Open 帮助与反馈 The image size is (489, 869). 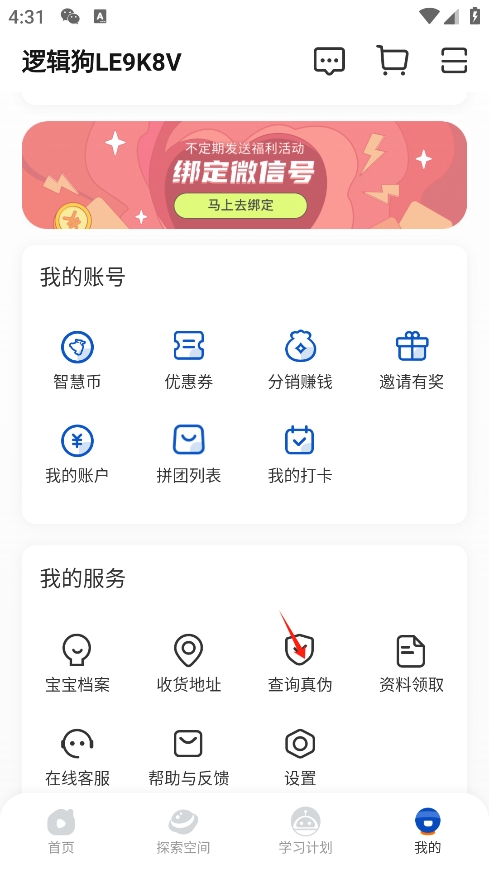coord(189,758)
